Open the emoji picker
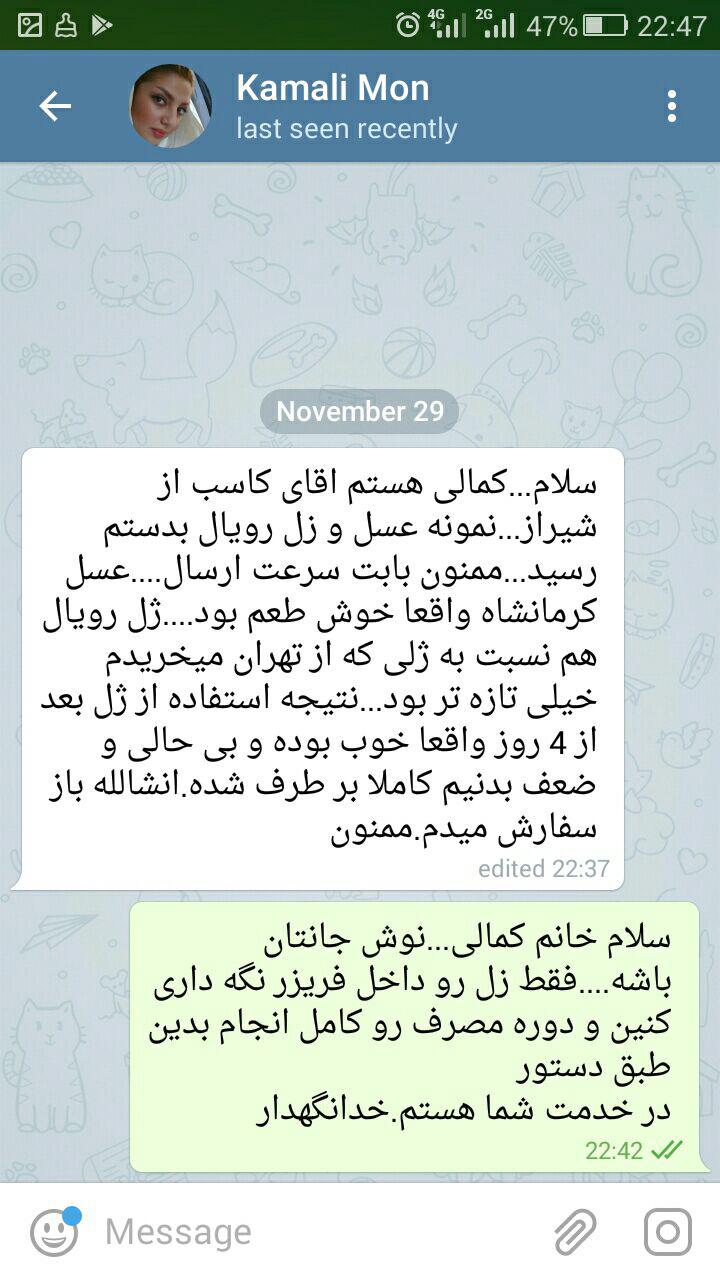This screenshot has height=1280, width=720. point(55,1230)
